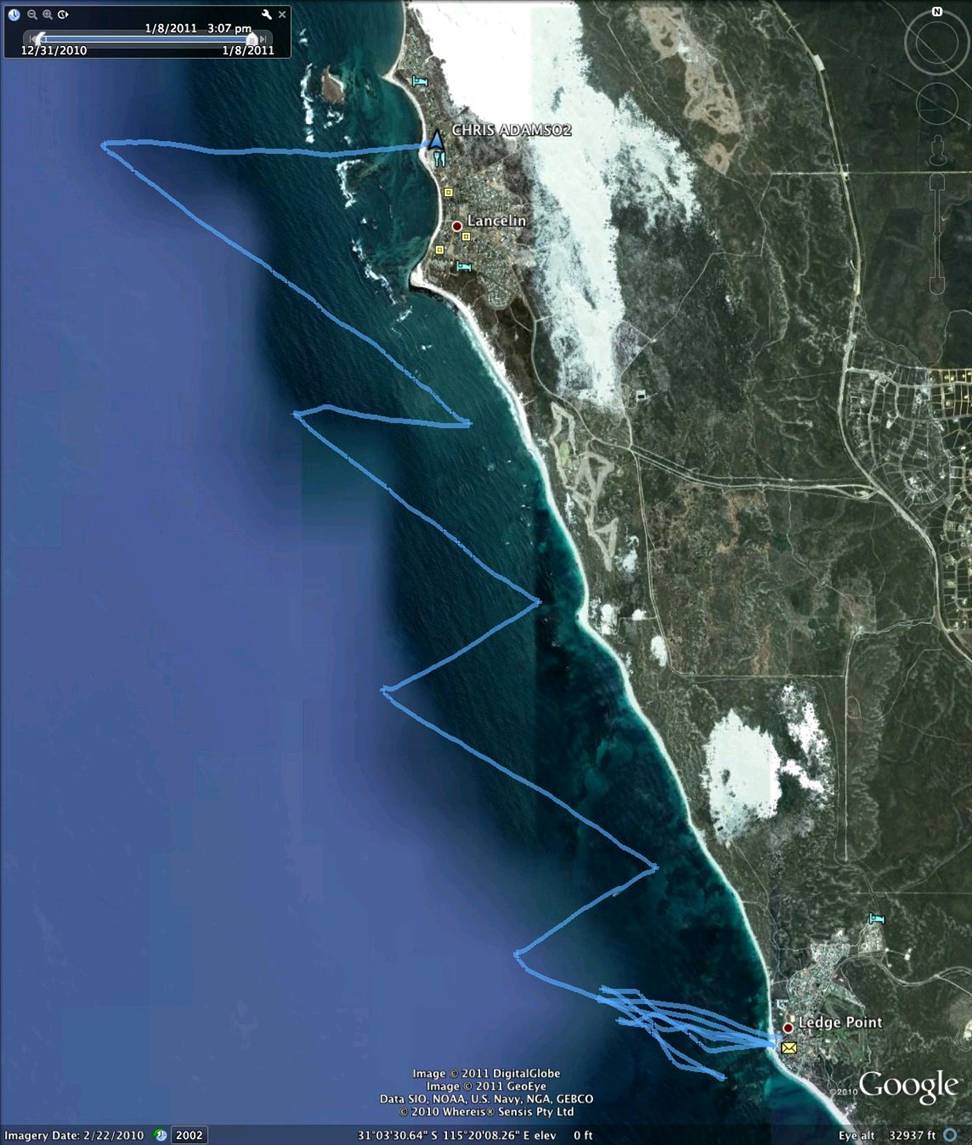Screen dimensions: 972x1145
Task: Toggle the historical imagery clock icon
Action: (x=14, y=15)
